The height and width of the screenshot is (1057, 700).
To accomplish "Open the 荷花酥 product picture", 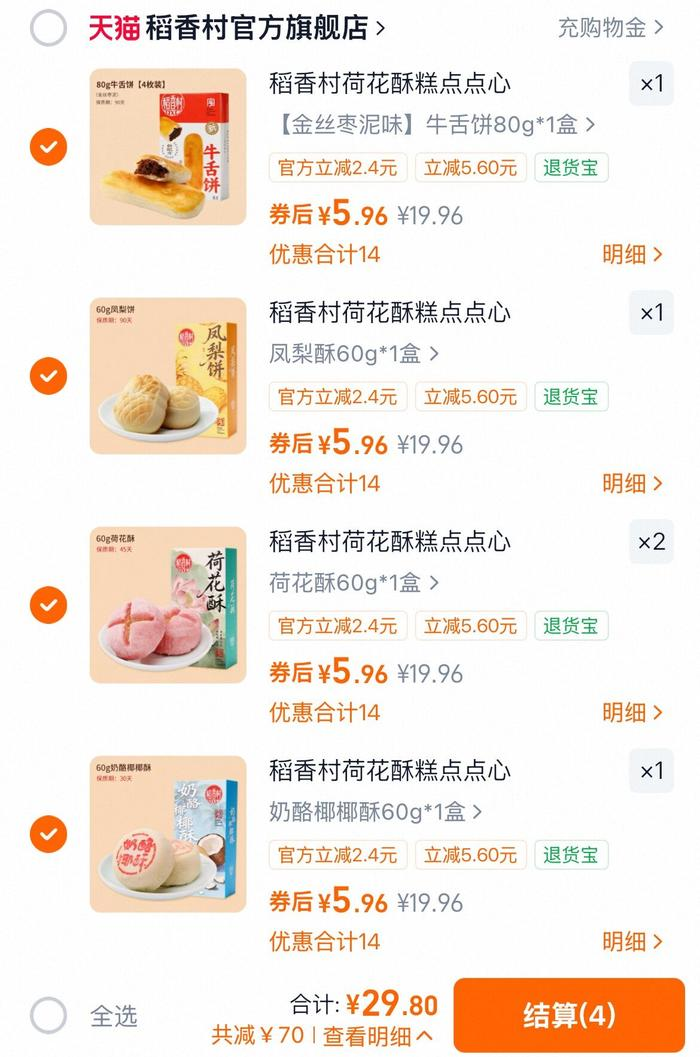I will [167, 605].
